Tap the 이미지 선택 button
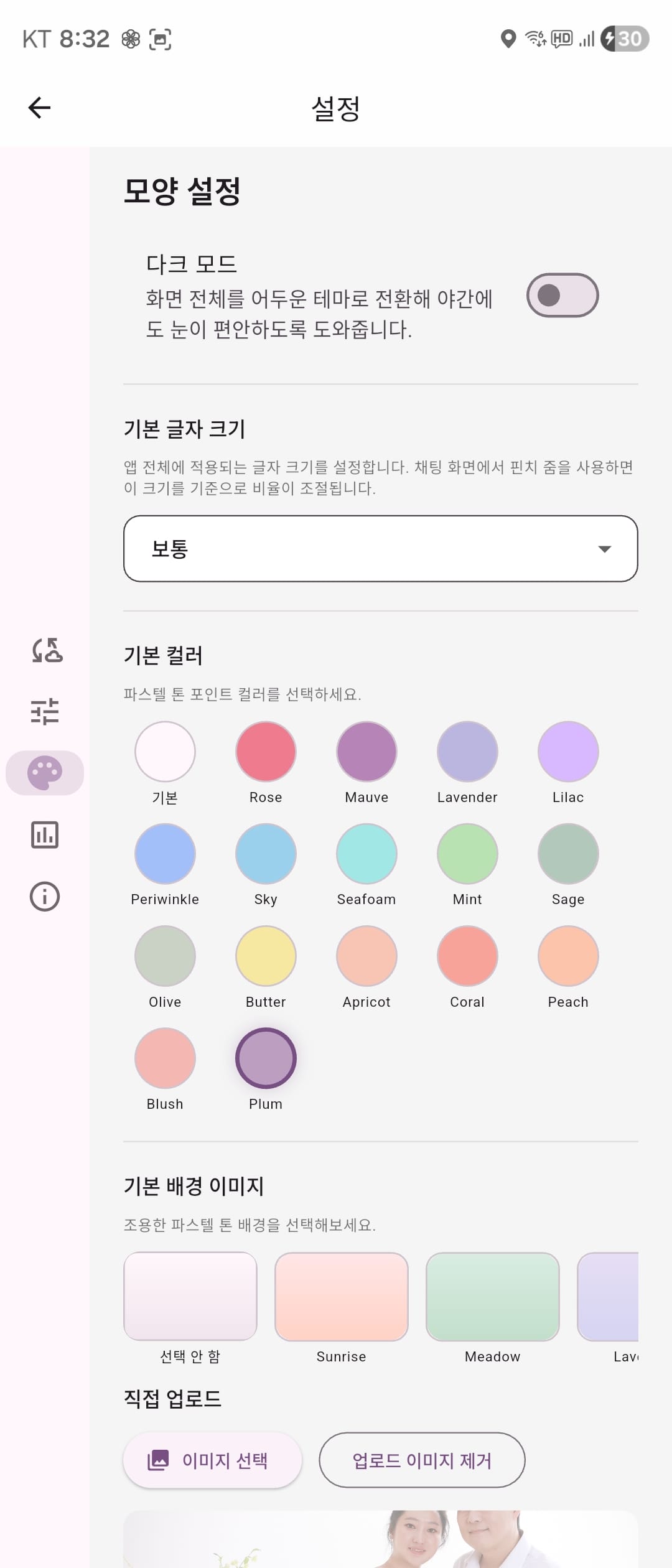This screenshot has width=672, height=1568. [212, 1460]
